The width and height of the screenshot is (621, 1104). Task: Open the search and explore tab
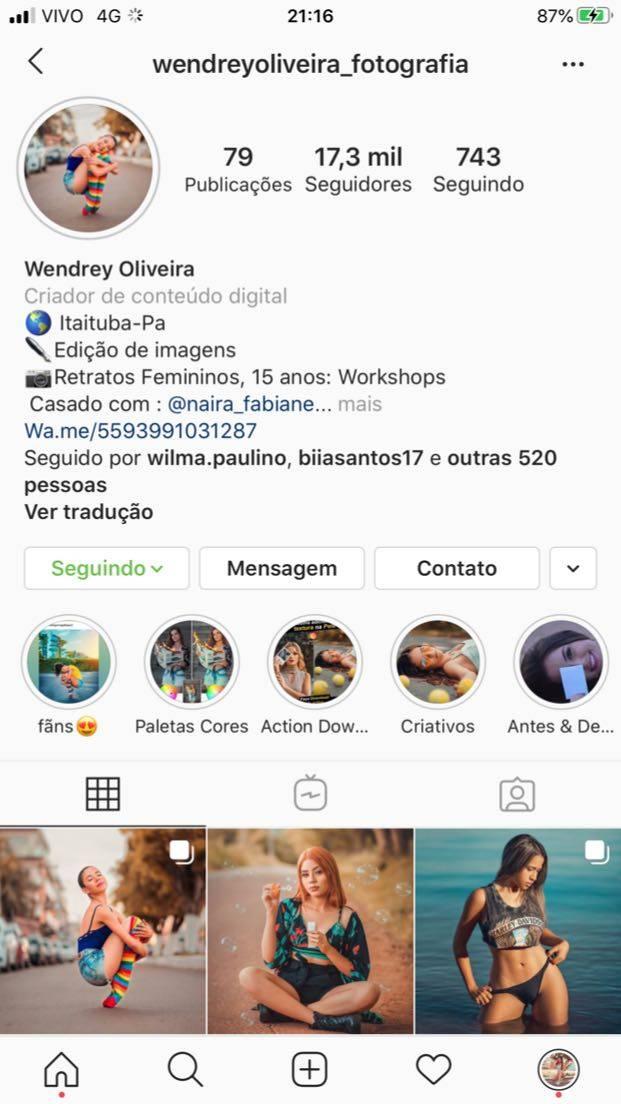[185, 1070]
